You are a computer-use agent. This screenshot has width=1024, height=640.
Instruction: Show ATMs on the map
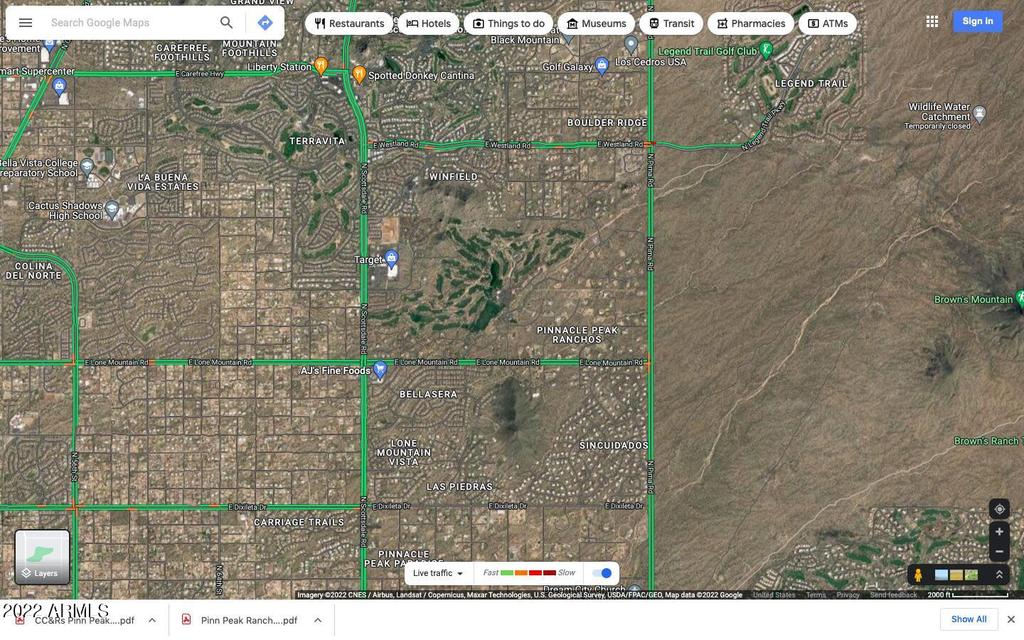pos(827,23)
